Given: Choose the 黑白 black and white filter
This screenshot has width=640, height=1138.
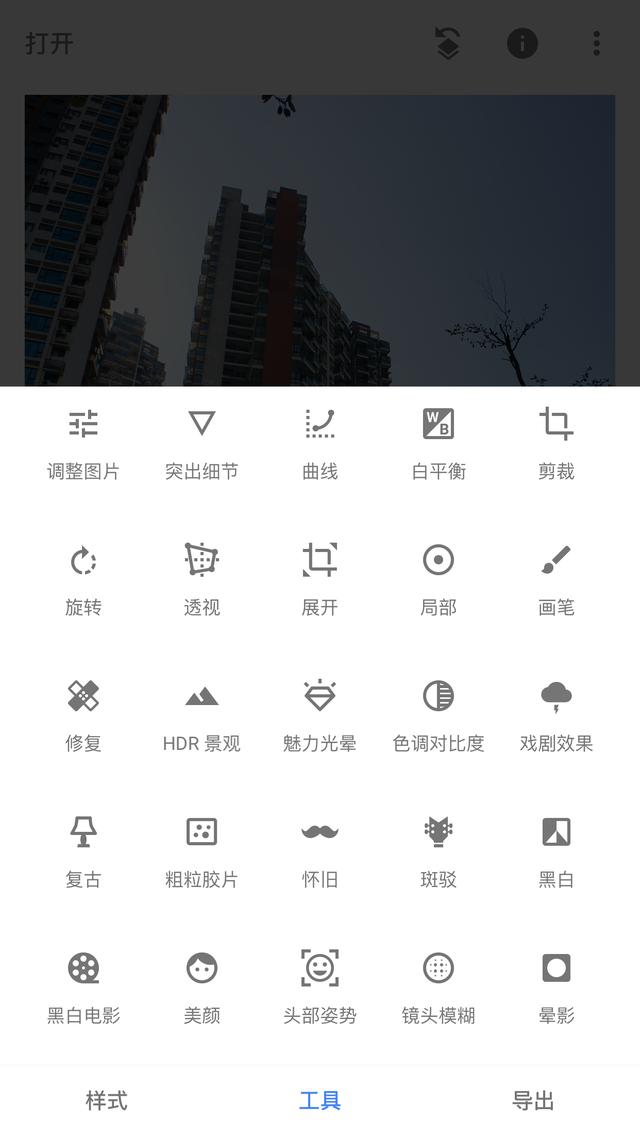Looking at the screenshot, I should click(556, 850).
